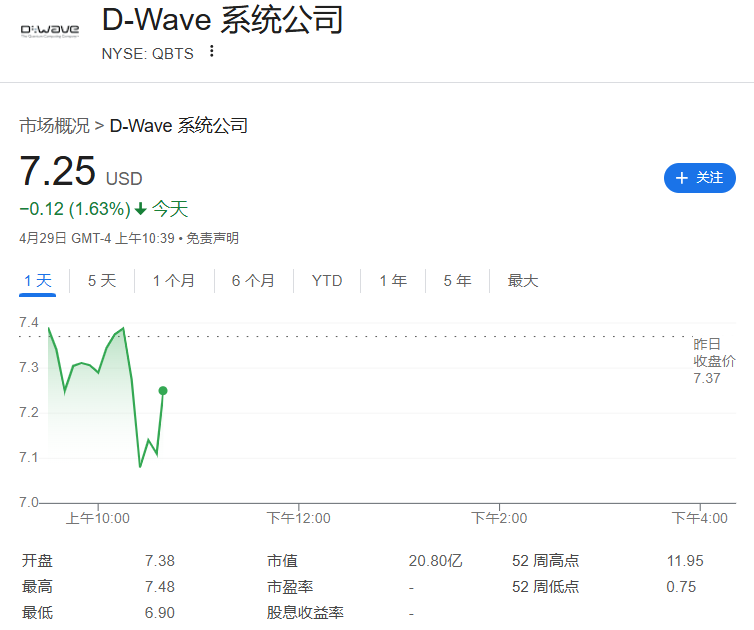Open the overflow menu next to NYSE: QBTS
Image resolution: width=754 pixels, height=630 pixels.
tap(211, 52)
